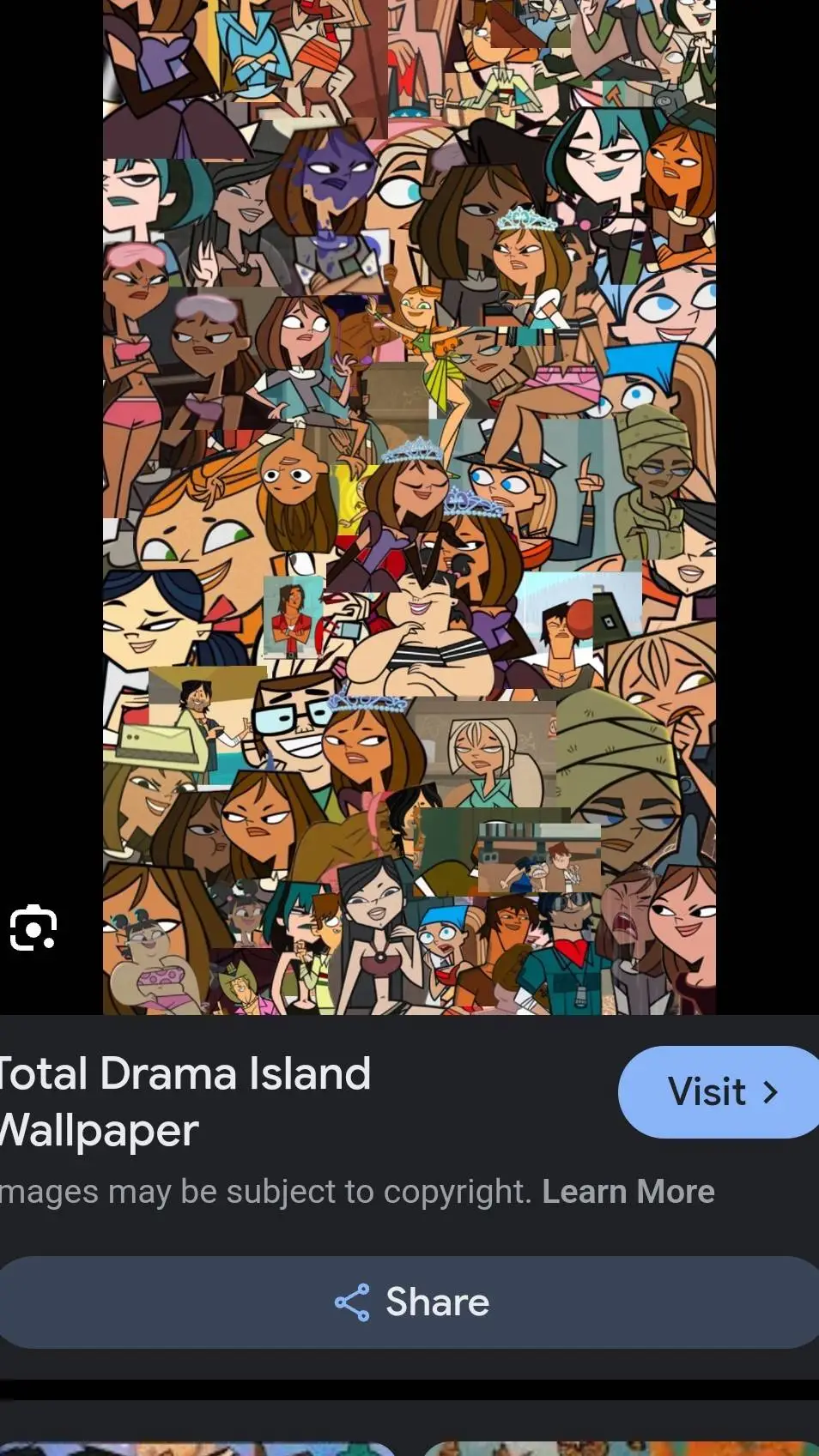The height and width of the screenshot is (1456, 819).
Task: Open the Learn More copyright link
Action: (x=628, y=1192)
